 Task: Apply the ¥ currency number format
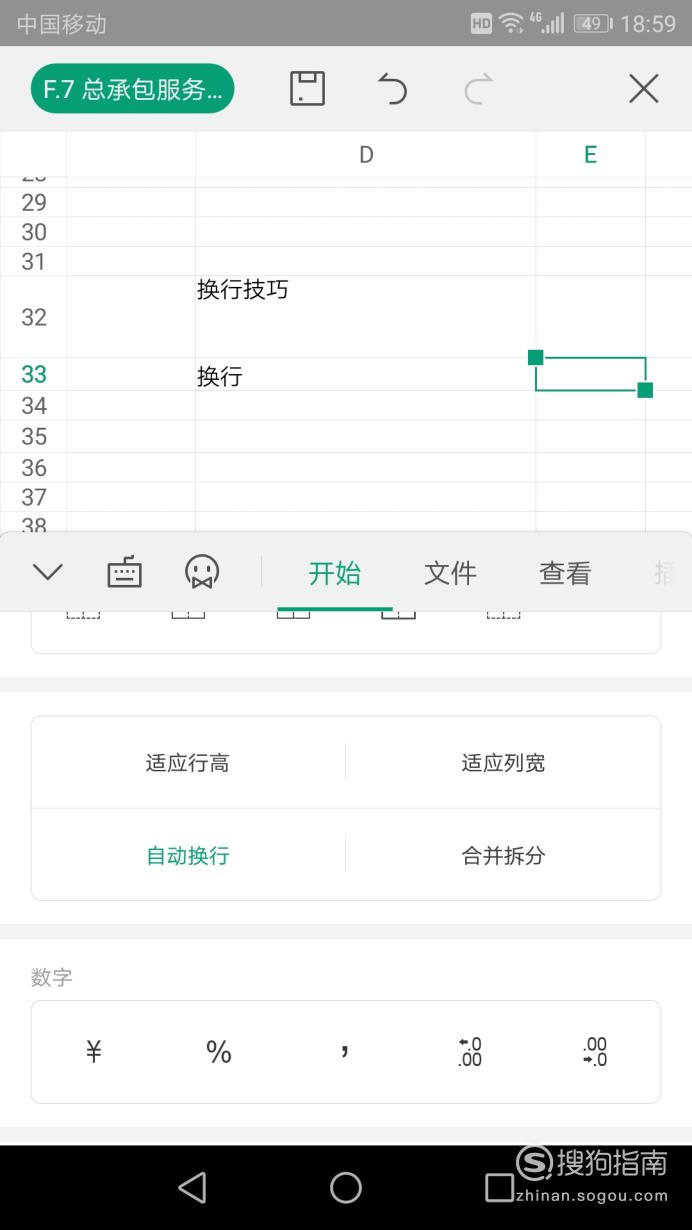point(94,1051)
